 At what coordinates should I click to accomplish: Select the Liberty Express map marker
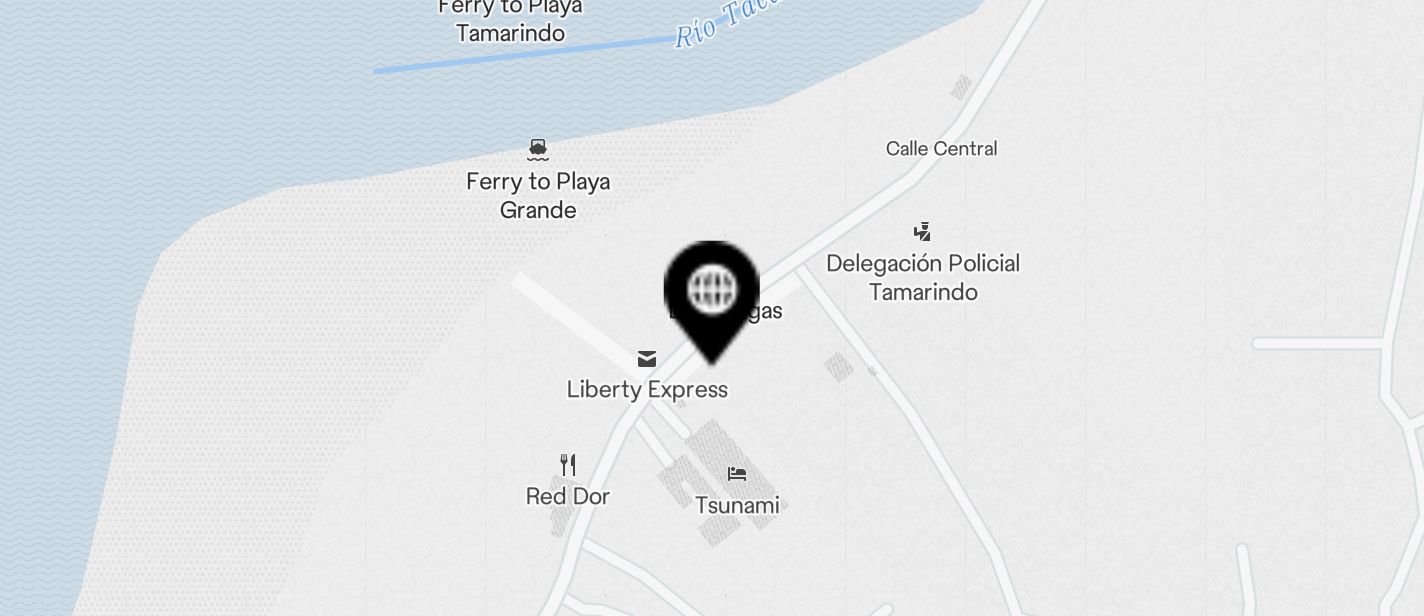tap(647, 359)
